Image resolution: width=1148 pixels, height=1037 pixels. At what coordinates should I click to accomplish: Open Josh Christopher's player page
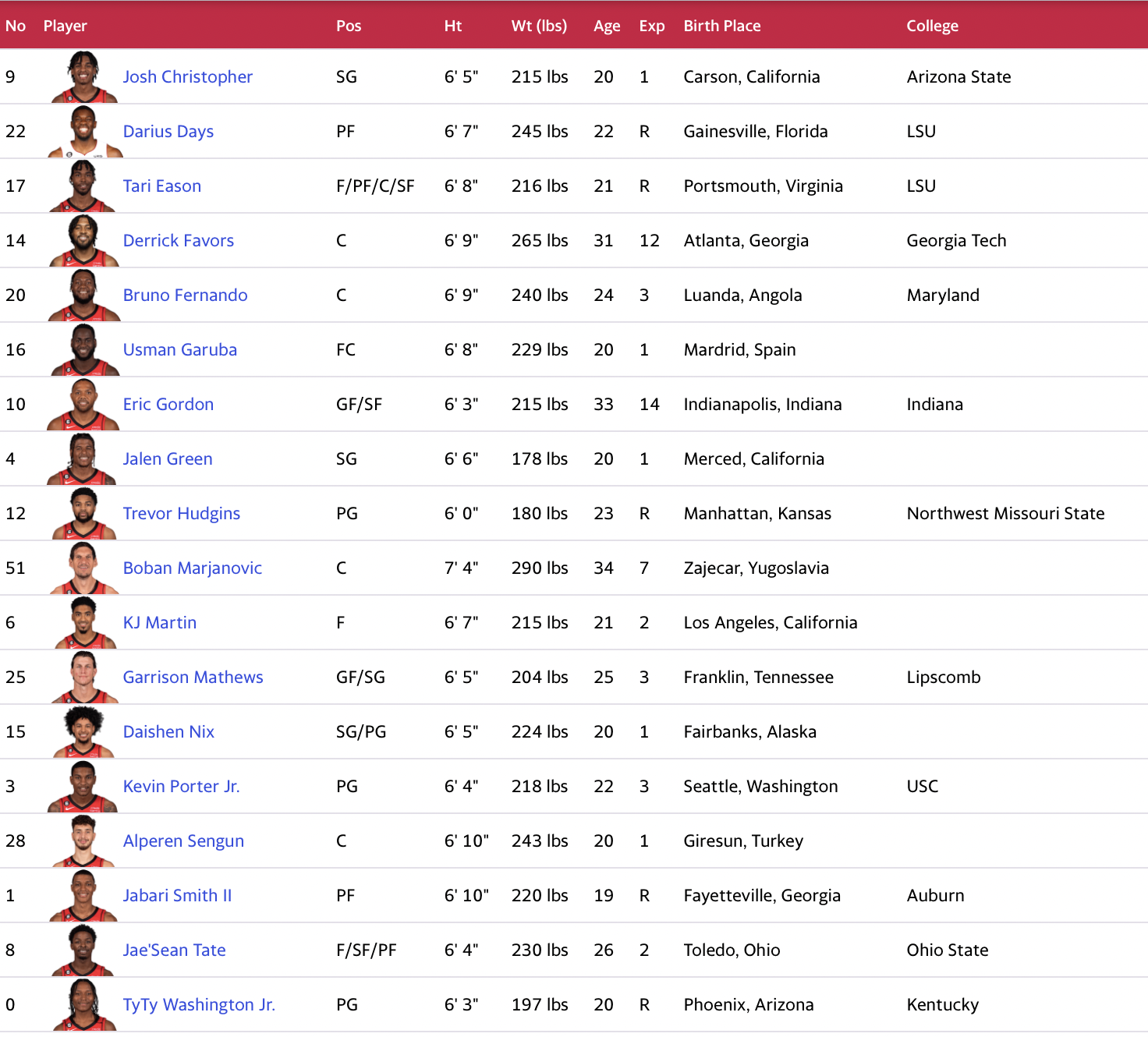[x=187, y=76]
